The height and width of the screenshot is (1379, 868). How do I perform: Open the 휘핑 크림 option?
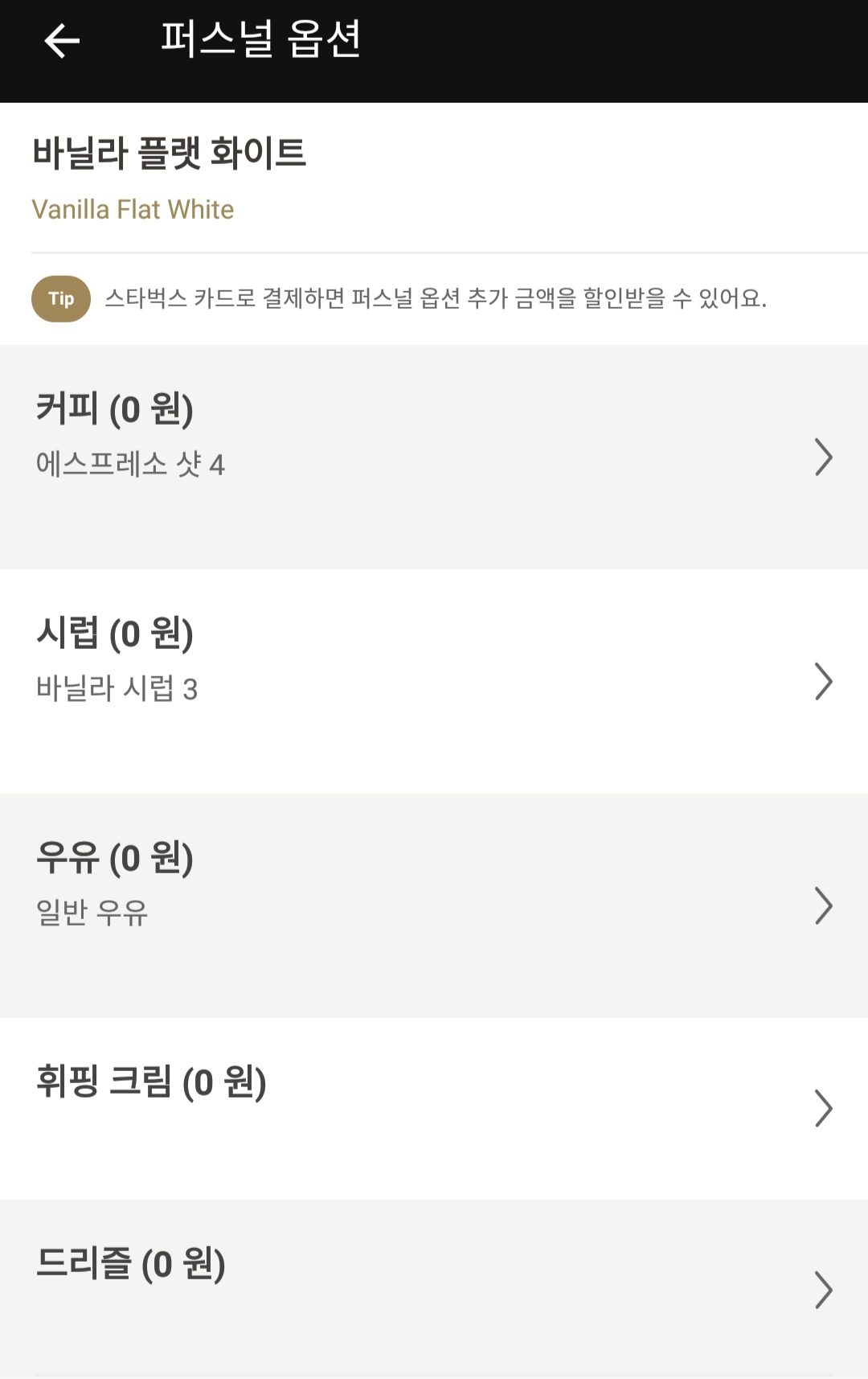coord(434,1108)
